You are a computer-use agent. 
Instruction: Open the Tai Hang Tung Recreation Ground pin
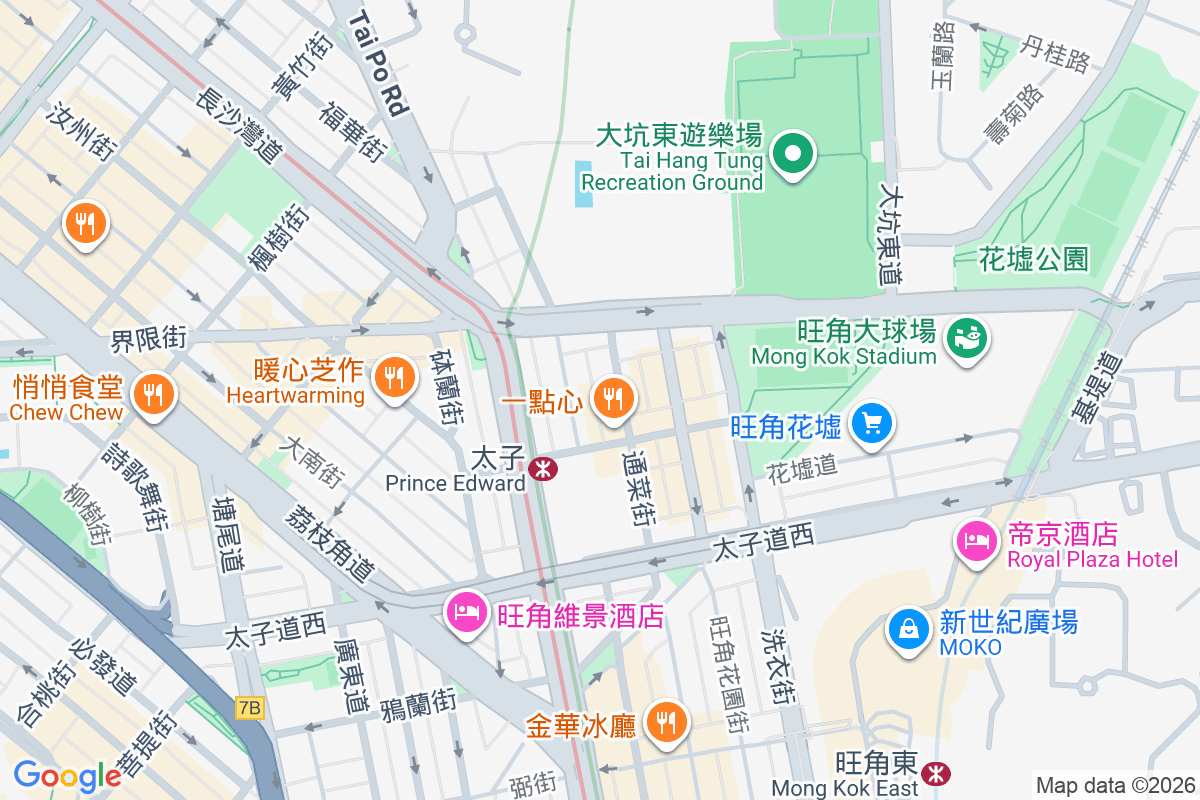(x=794, y=155)
